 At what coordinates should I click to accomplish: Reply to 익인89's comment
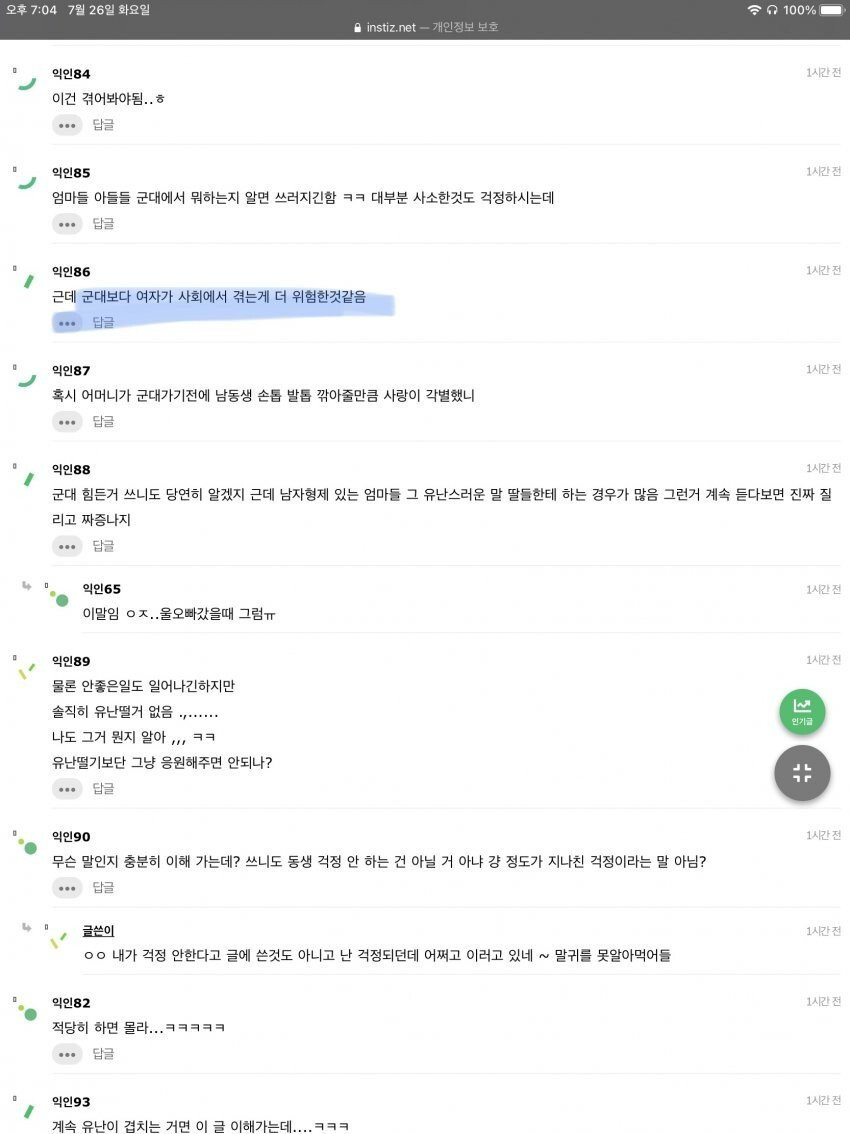[103, 789]
